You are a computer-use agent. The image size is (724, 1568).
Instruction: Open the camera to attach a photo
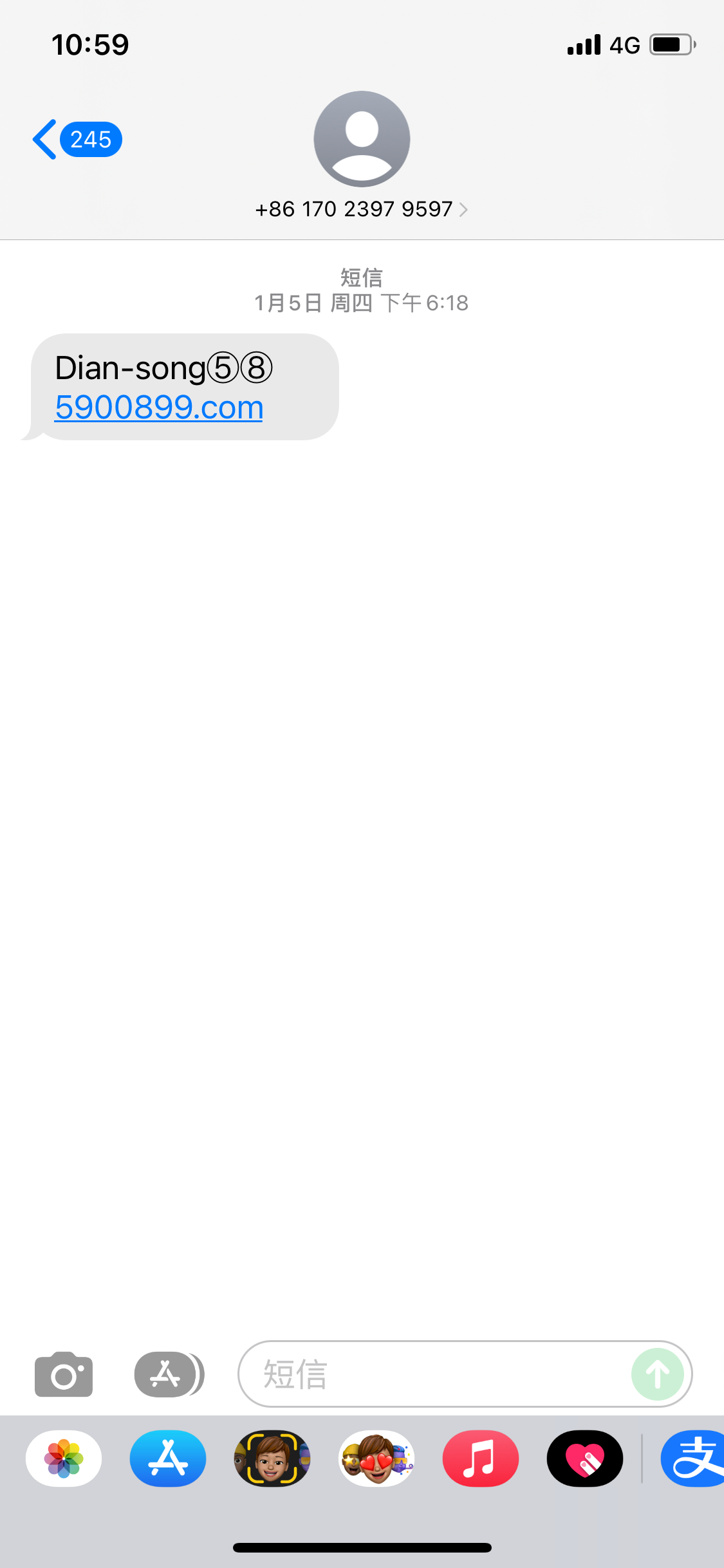pos(64,1374)
